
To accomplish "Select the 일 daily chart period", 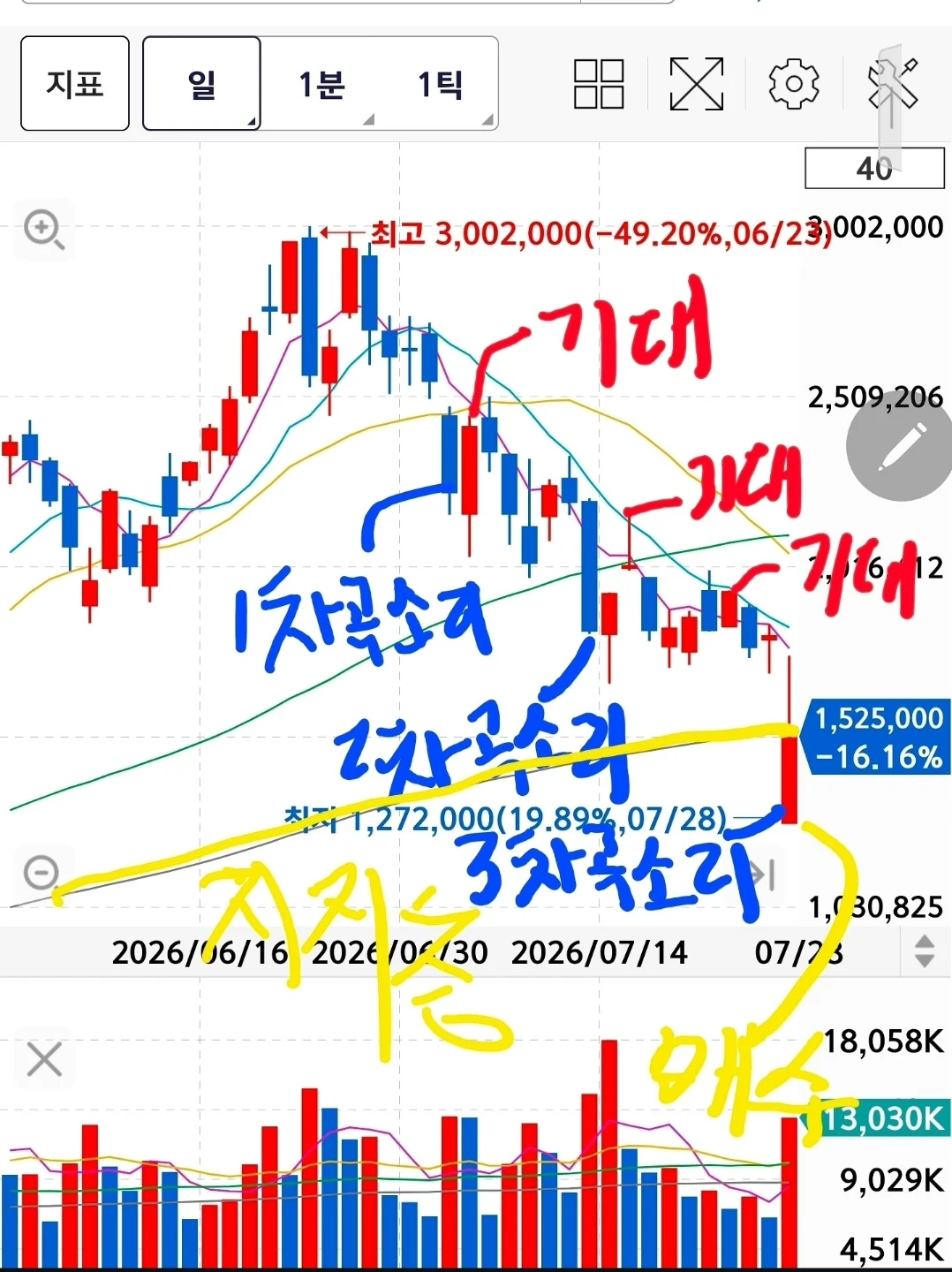I will [x=201, y=84].
